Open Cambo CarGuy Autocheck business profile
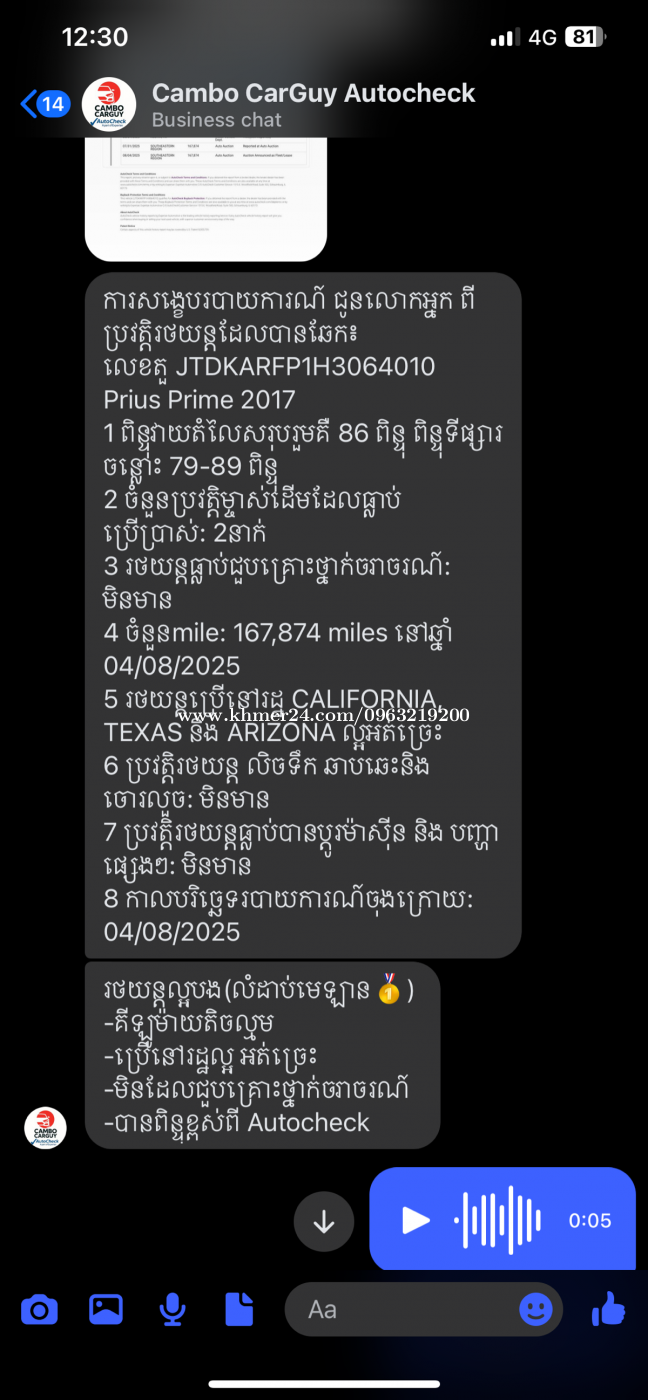The width and height of the screenshot is (648, 1400). 312,104
